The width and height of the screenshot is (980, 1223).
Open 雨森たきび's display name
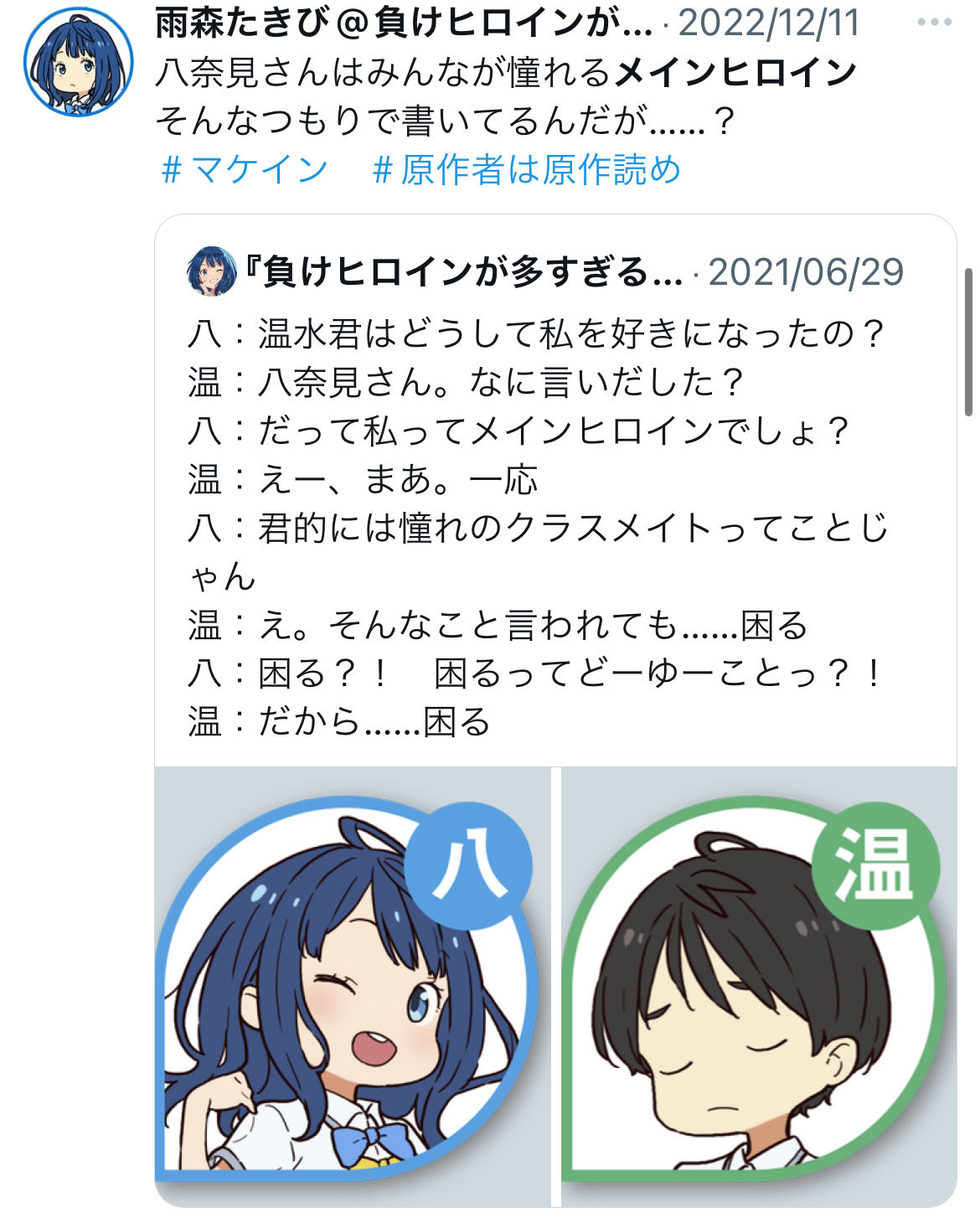point(402,23)
